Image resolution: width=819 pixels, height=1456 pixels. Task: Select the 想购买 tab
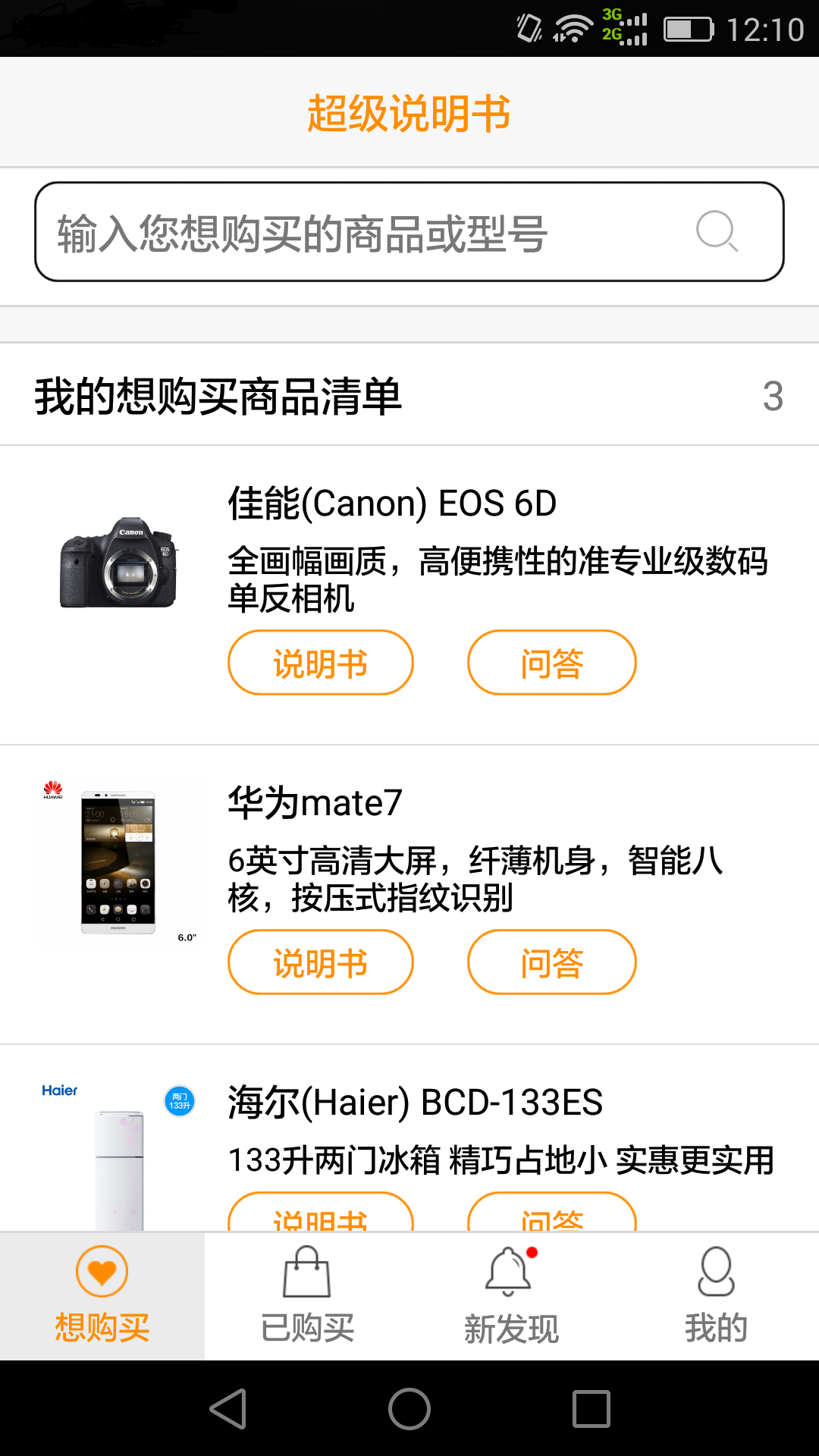(x=102, y=1296)
